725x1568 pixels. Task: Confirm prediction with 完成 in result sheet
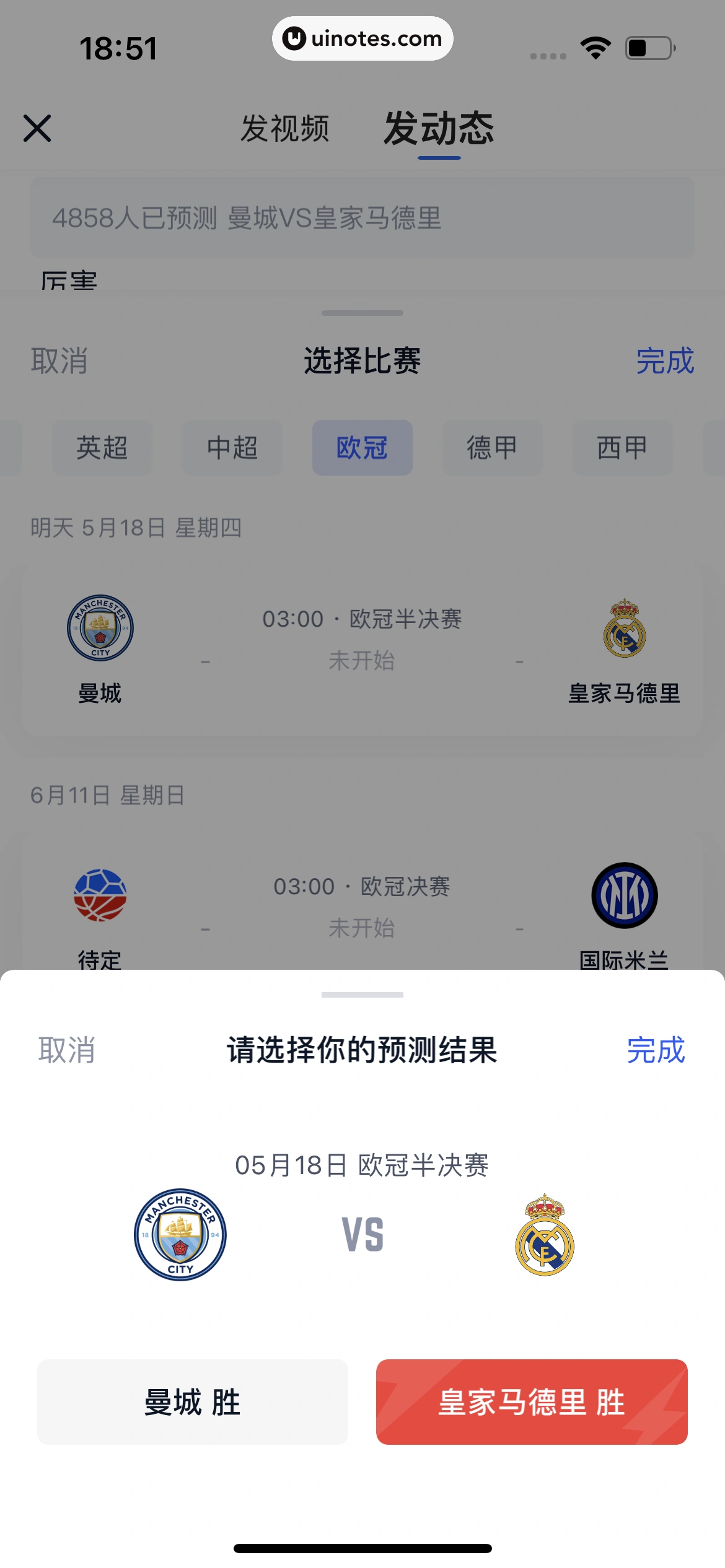656,1050
